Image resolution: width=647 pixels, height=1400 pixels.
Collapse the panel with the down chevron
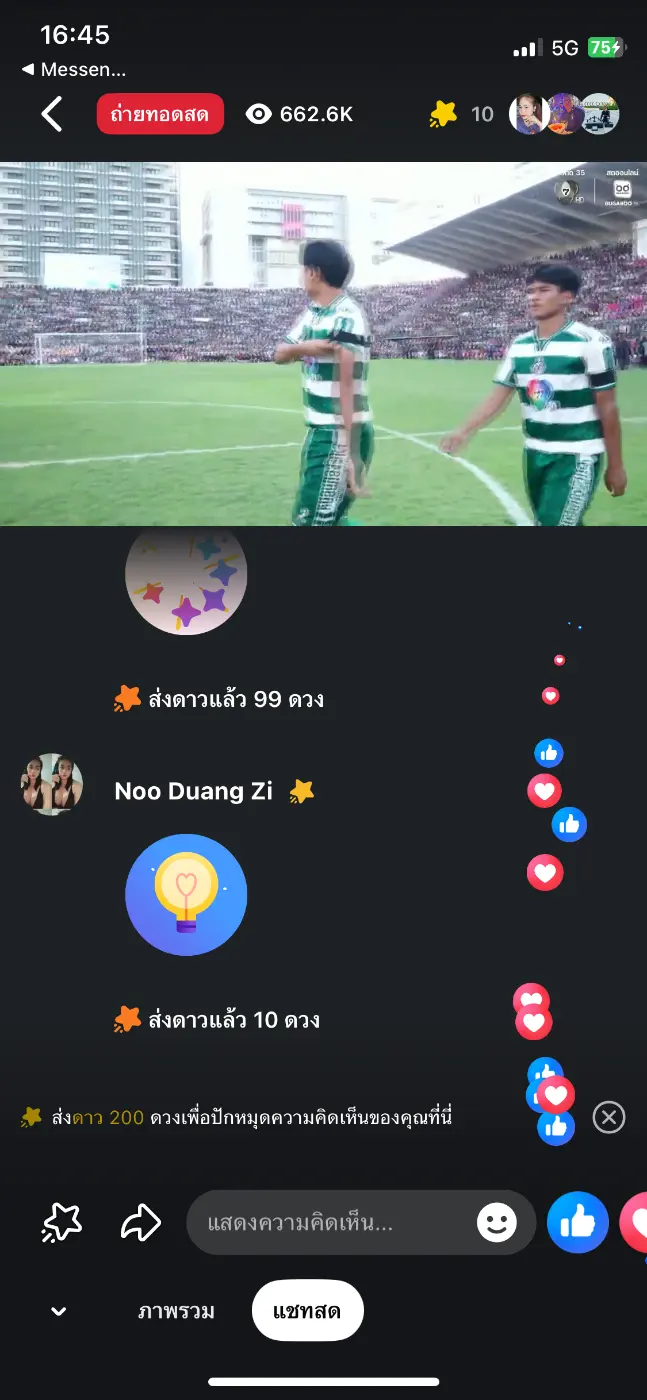[x=59, y=1311]
